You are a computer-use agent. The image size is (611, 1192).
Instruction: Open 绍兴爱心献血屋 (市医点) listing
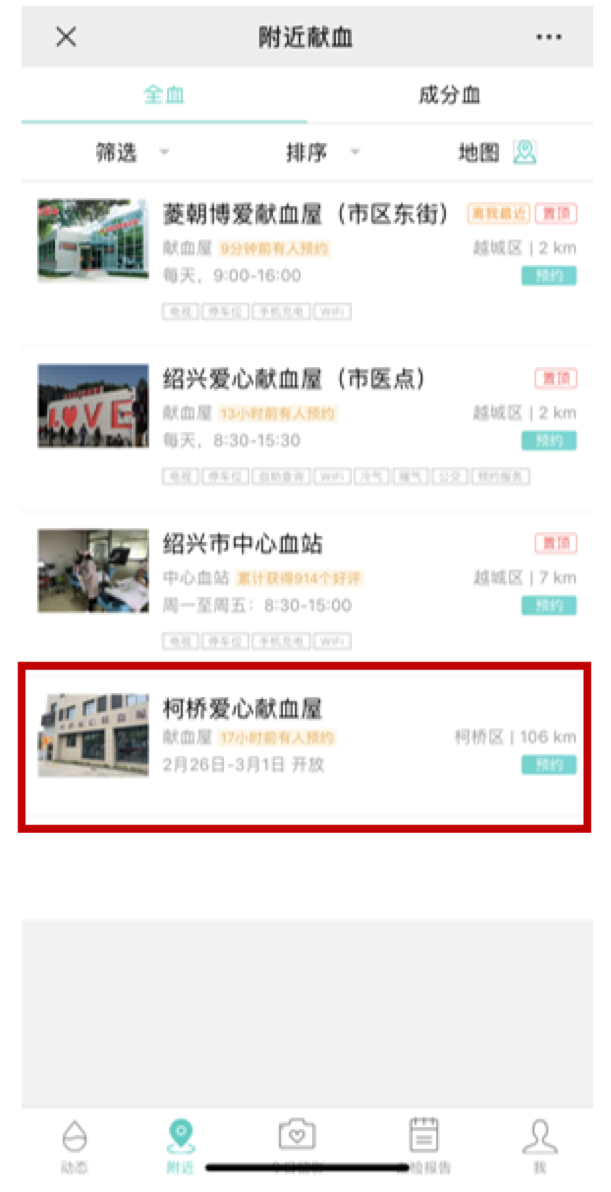coord(294,379)
